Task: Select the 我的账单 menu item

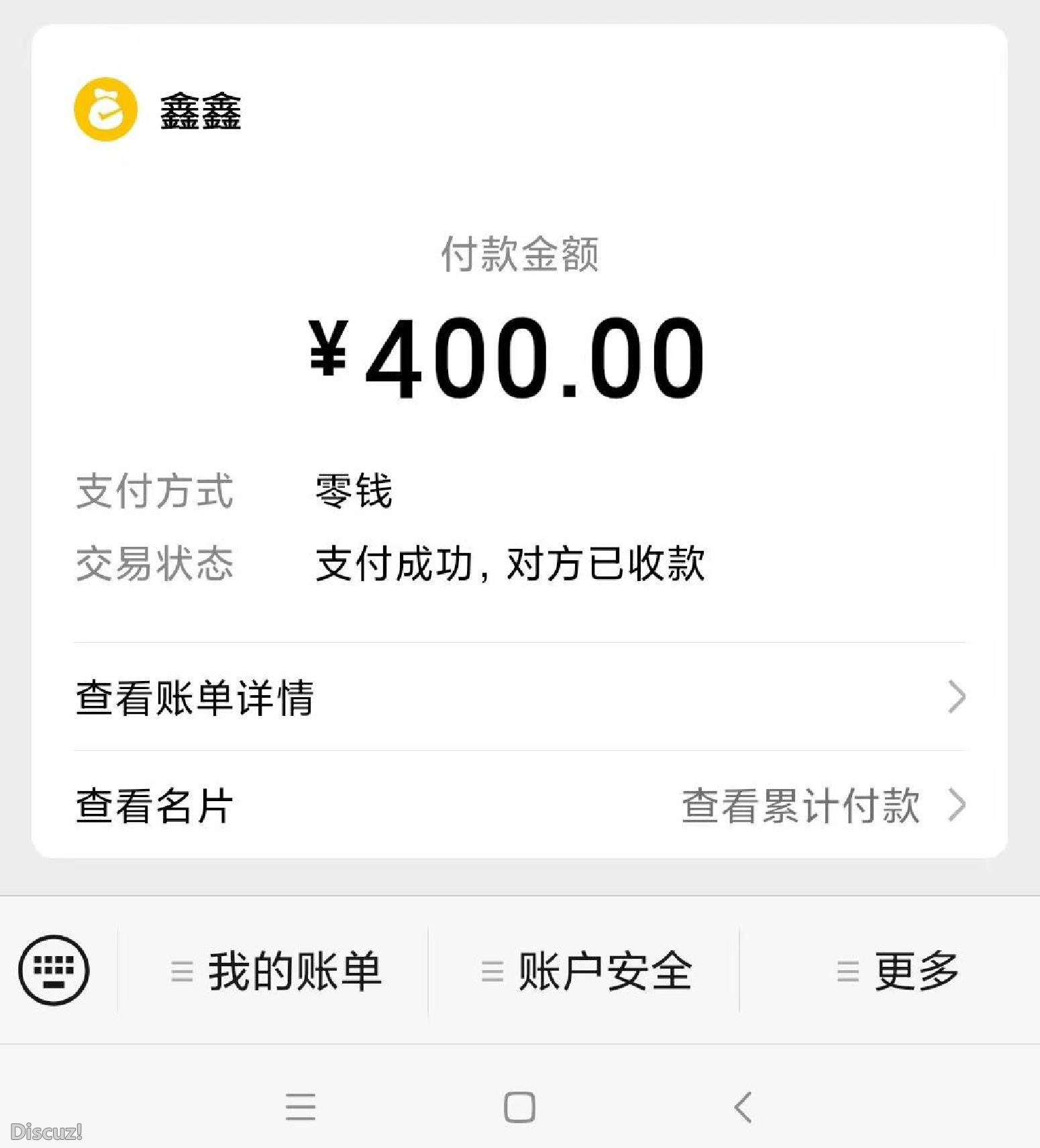Action: pyautogui.click(x=295, y=970)
